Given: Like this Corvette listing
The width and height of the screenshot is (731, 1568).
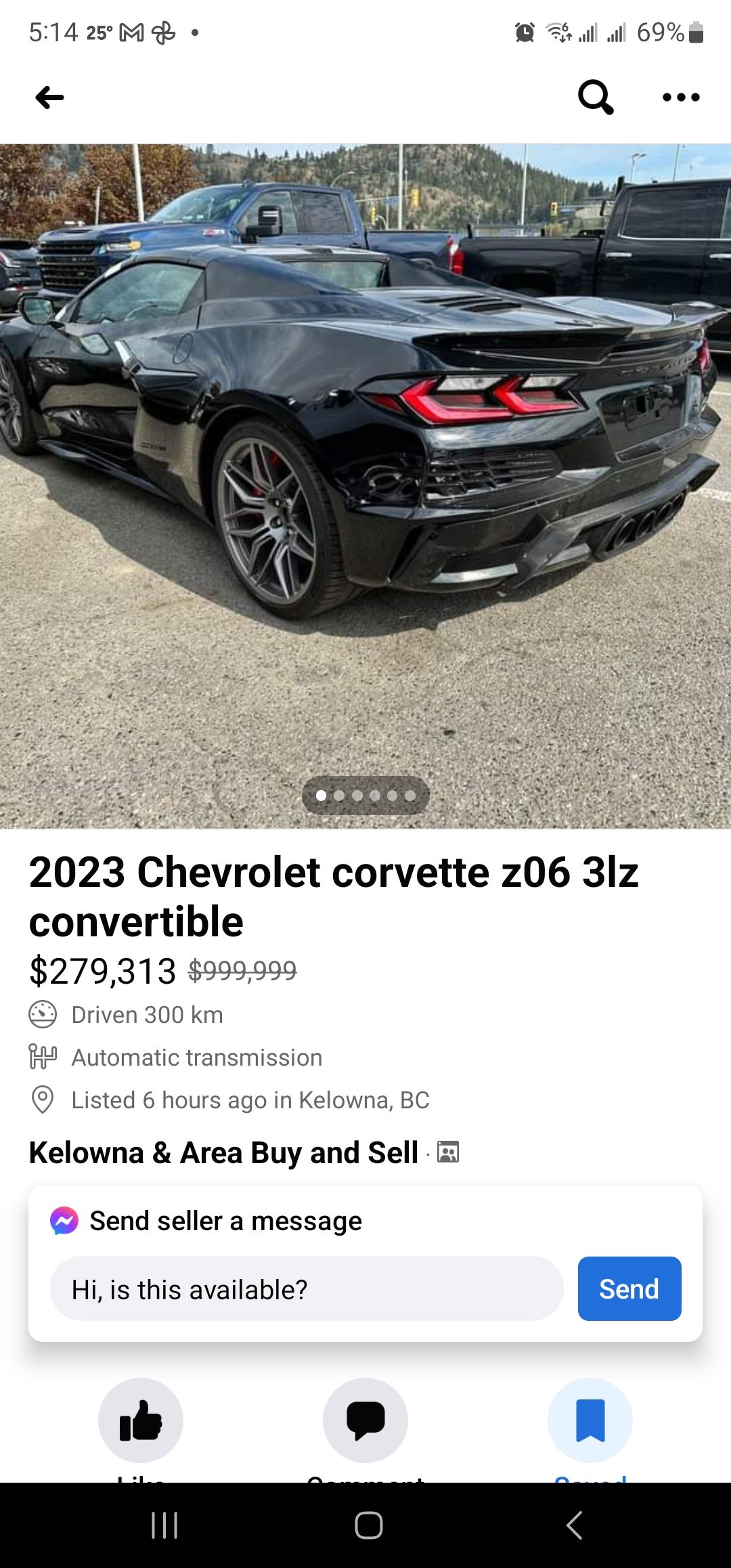Looking at the screenshot, I should click(x=141, y=1420).
